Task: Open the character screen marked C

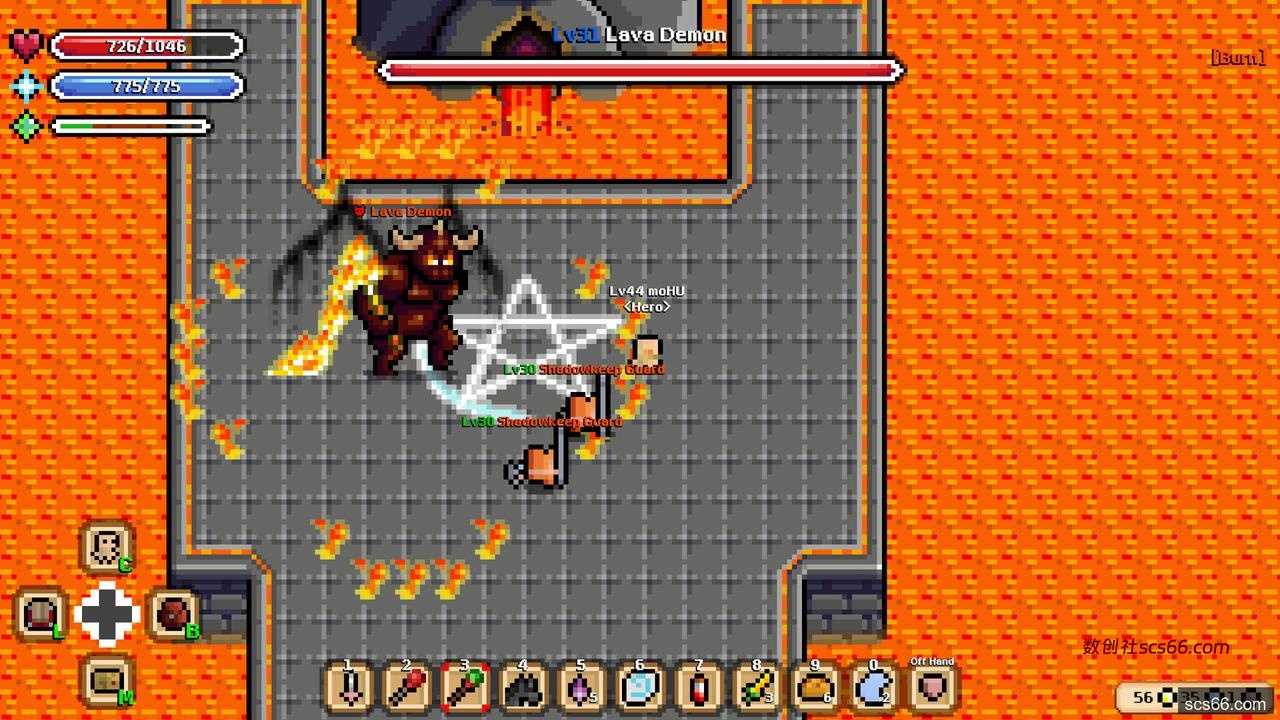Action: tap(105, 547)
